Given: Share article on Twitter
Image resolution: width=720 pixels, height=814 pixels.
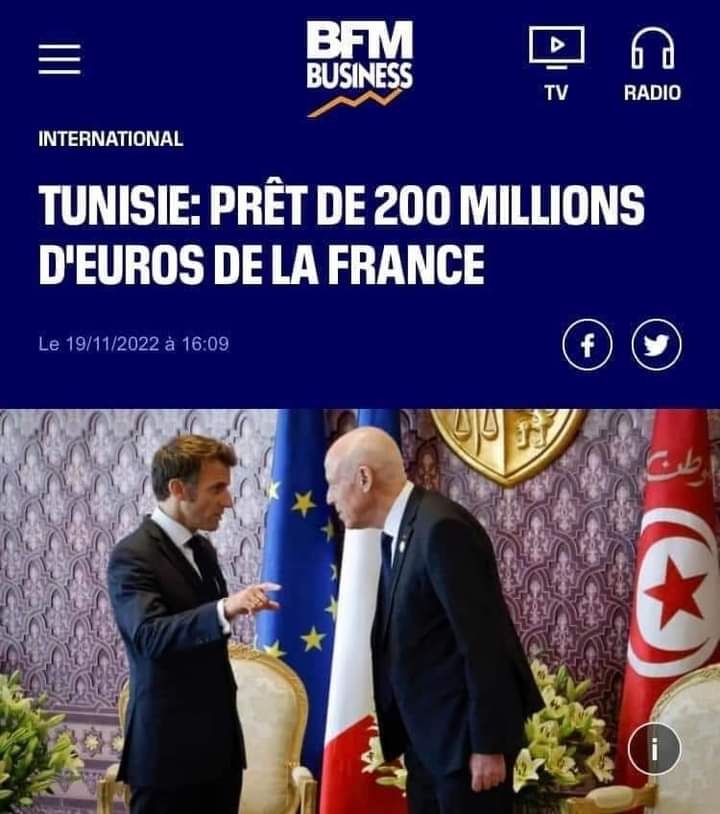Looking at the screenshot, I should tap(656, 346).
